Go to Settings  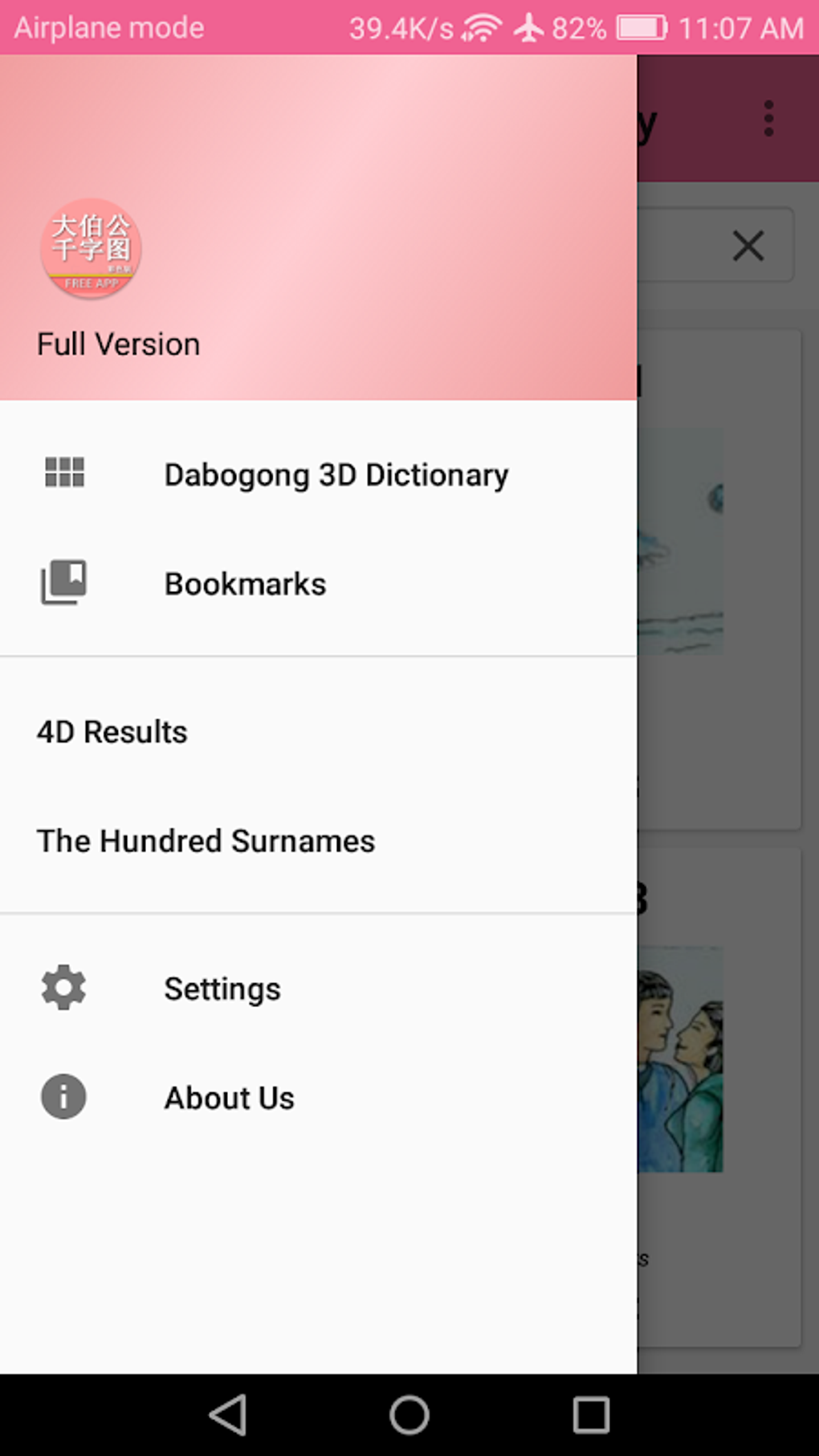click(222, 989)
